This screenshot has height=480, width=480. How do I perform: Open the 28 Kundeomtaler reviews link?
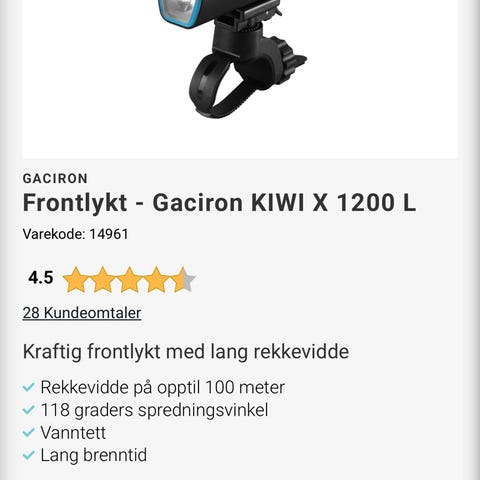click(82, 313)
